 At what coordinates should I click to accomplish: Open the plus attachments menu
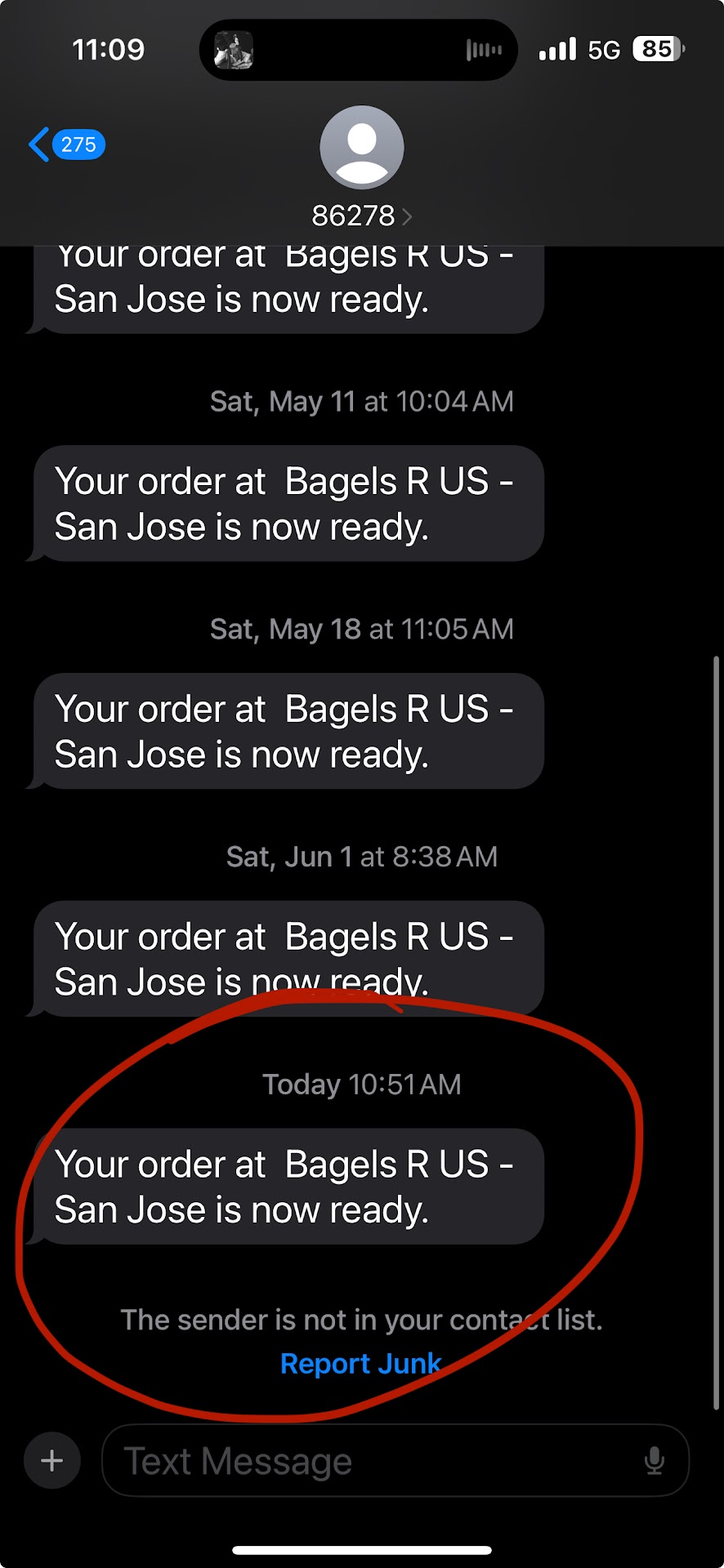(x=52, y=1460)
